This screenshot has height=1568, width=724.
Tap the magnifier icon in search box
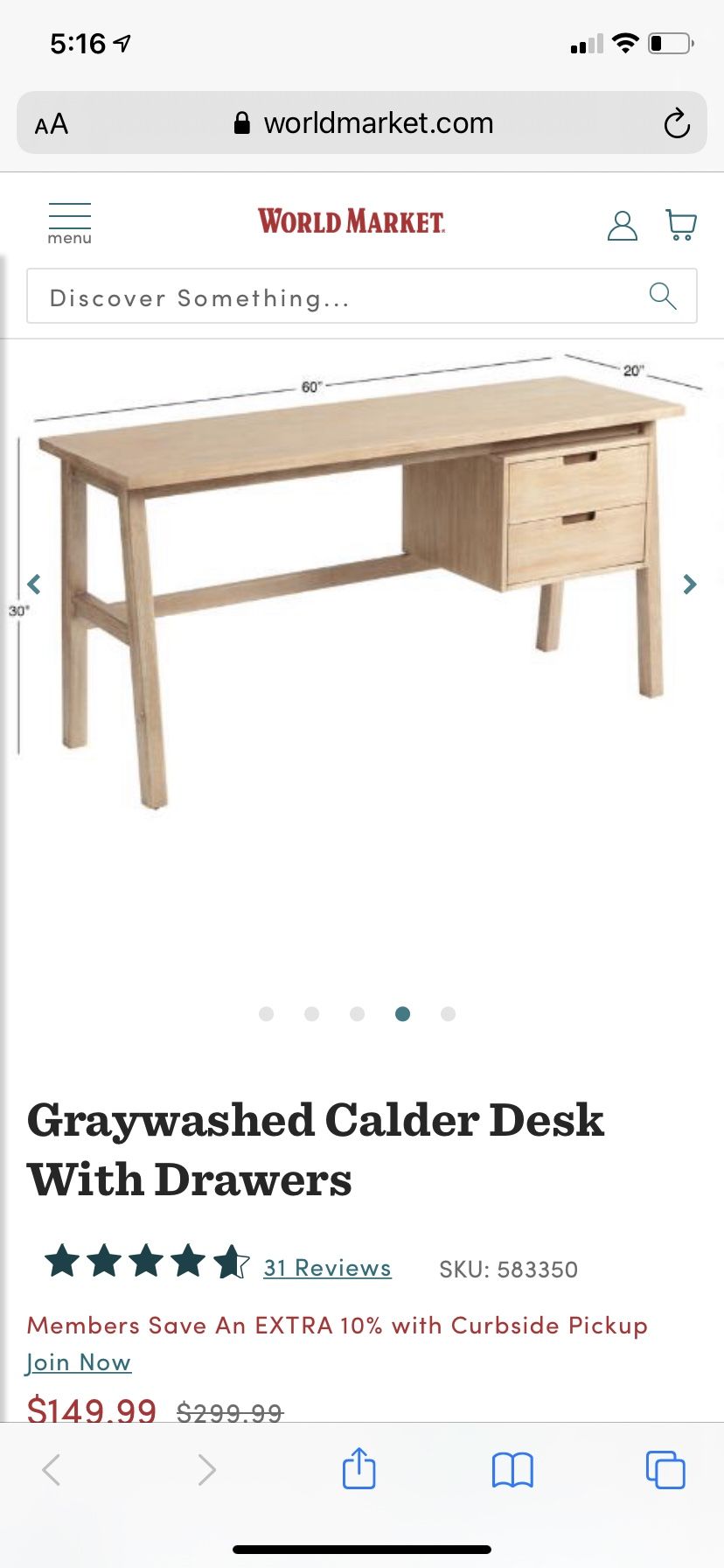pos(663,297)
